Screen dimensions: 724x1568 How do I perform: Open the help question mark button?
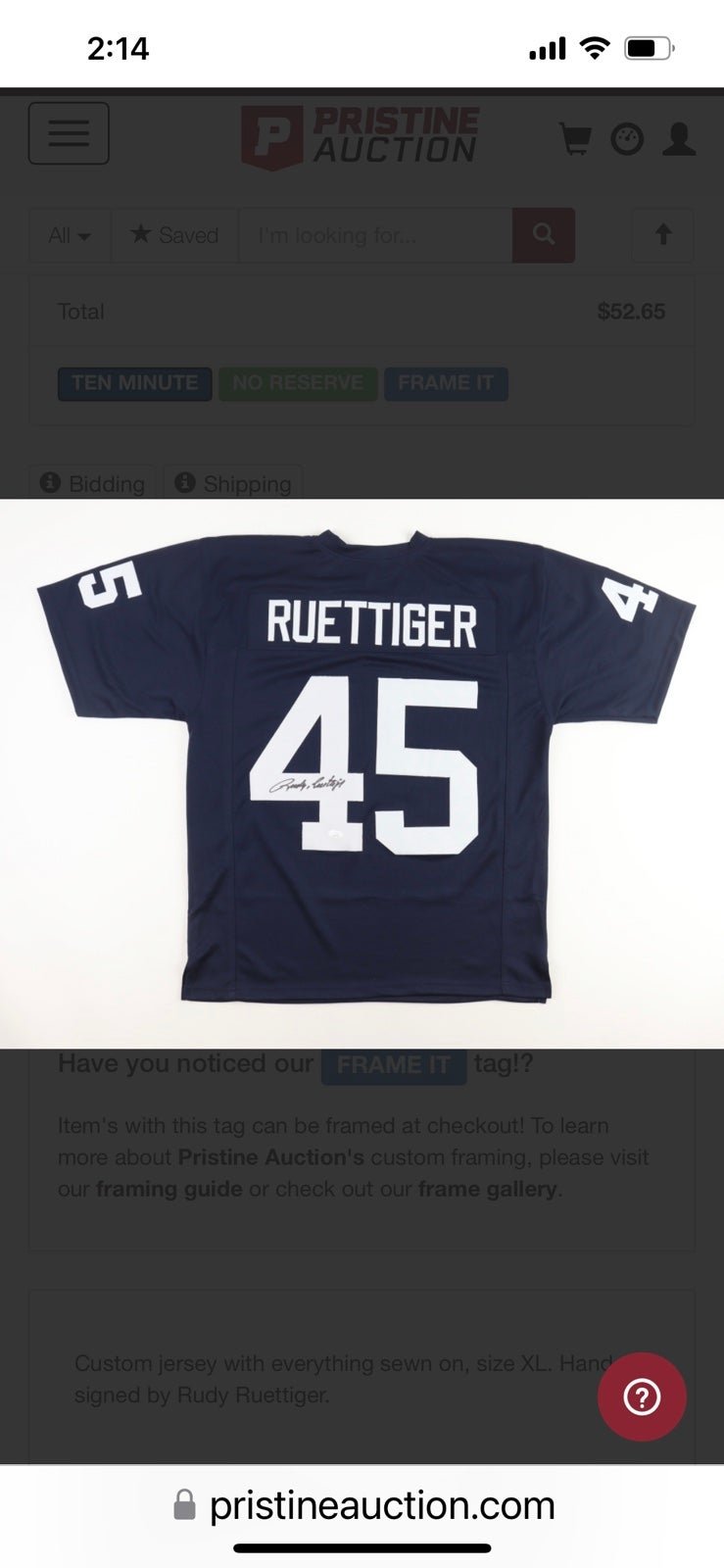[x=642, y=1396]
